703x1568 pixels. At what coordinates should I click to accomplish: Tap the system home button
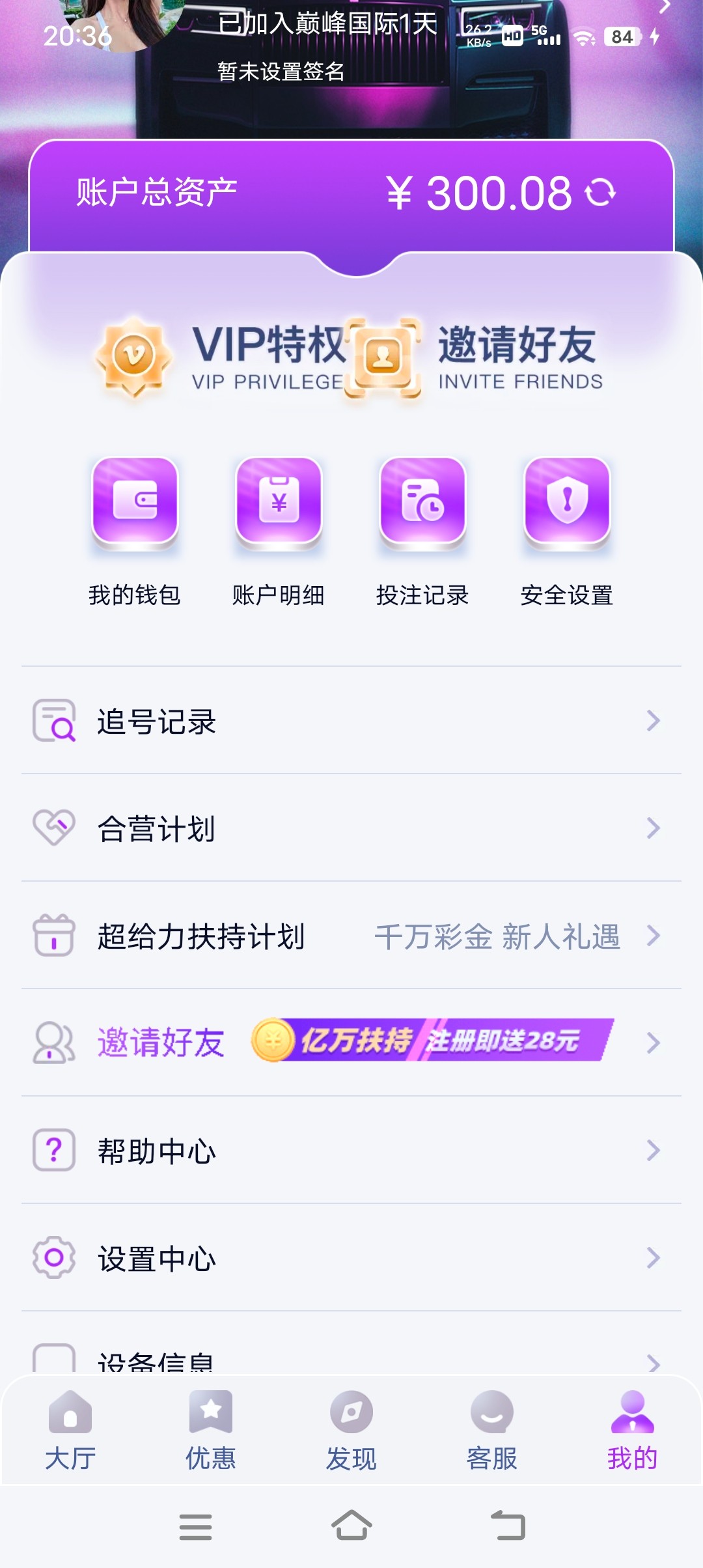pyautogui.click(x=351, y=1526)
